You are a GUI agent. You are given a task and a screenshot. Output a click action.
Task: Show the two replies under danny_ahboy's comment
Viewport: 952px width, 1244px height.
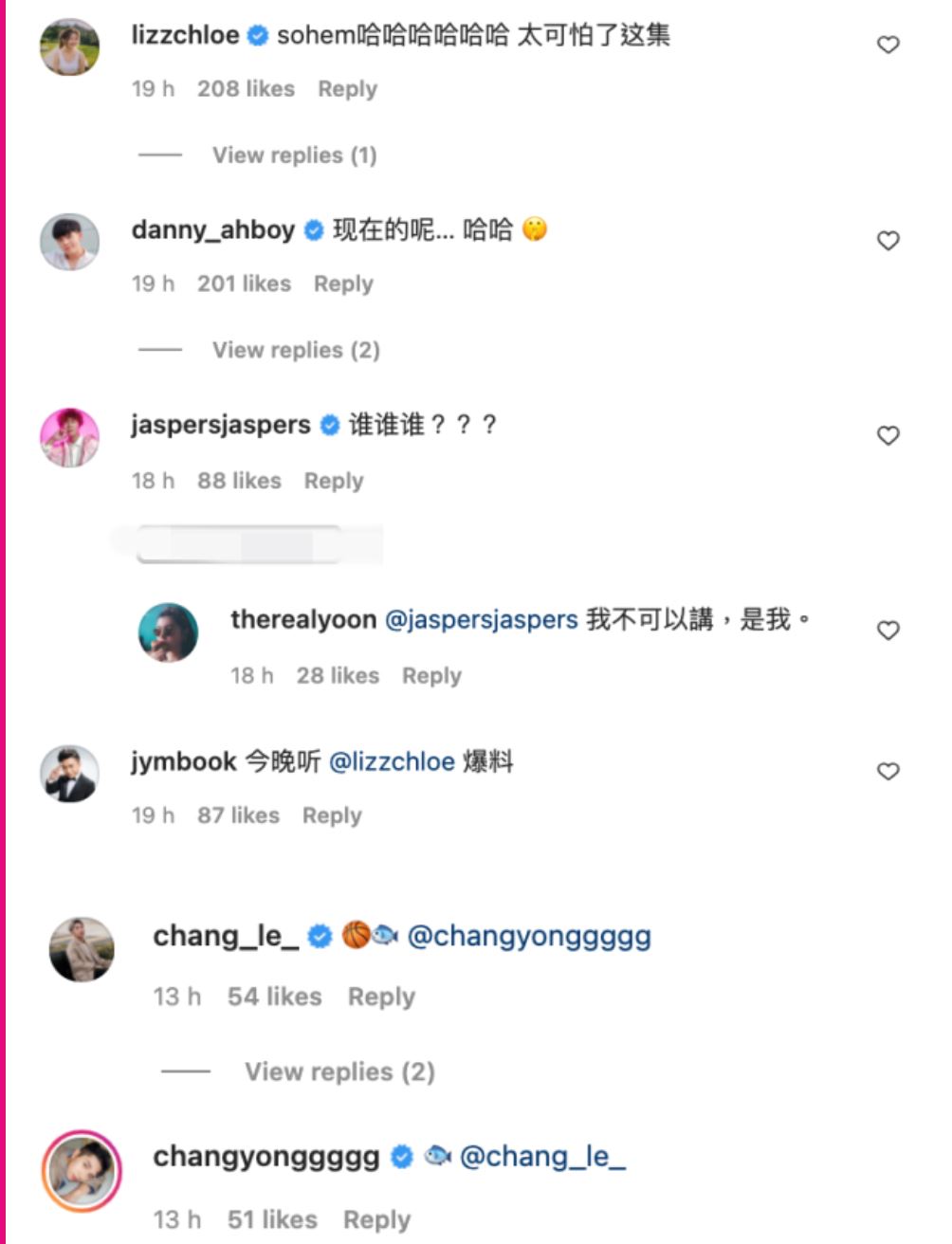point(296,350)
